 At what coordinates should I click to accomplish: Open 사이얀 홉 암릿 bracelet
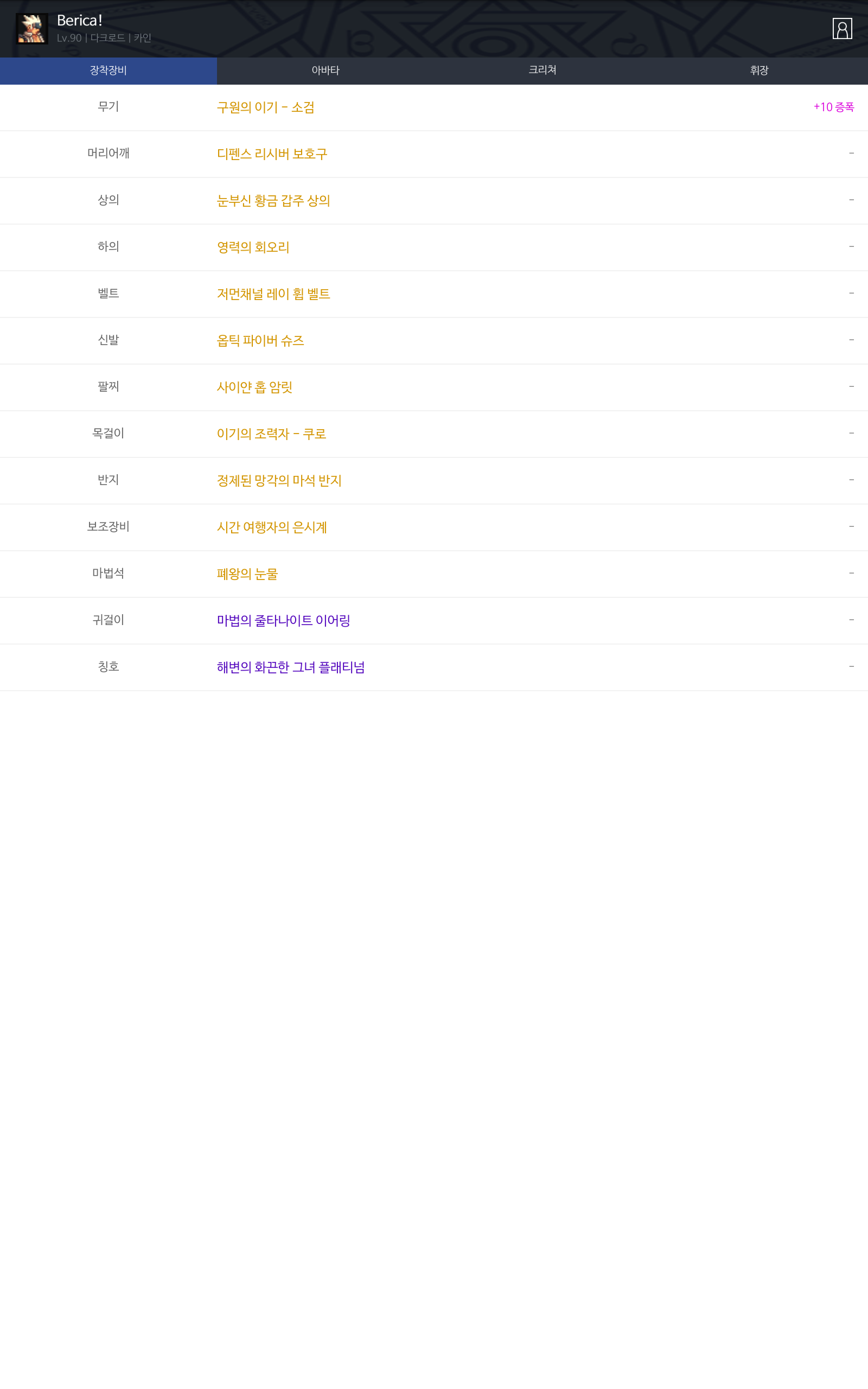(254, 387)
